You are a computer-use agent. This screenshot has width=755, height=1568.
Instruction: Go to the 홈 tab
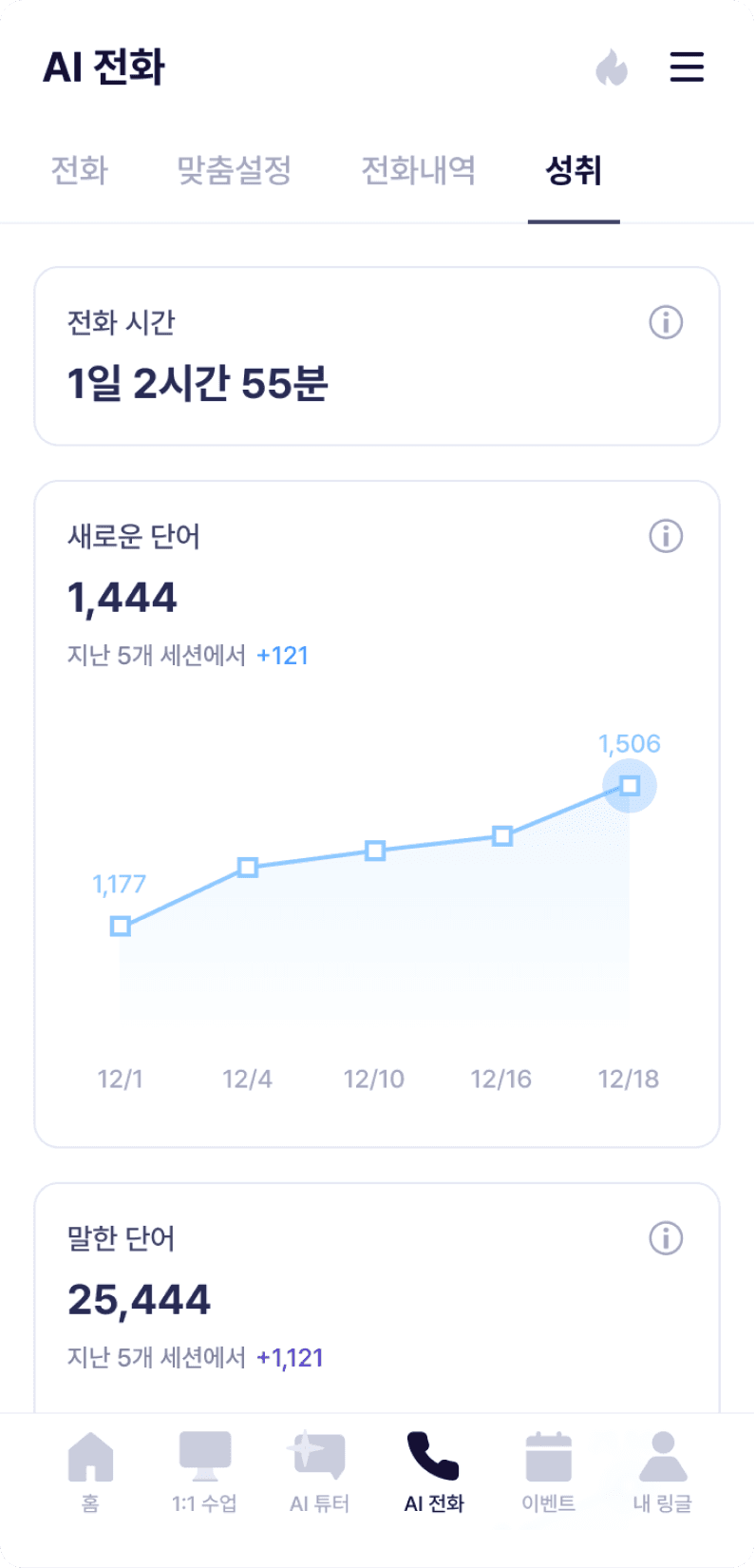tap(90, 1472)
